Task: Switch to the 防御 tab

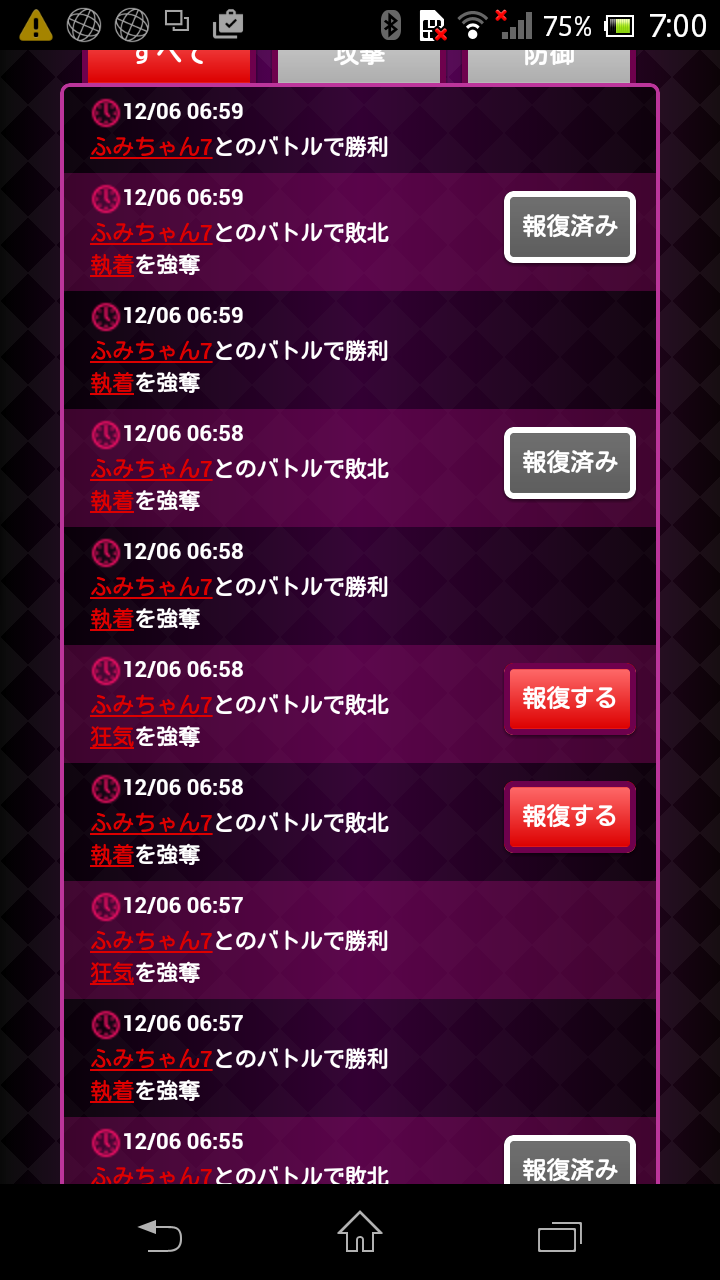Action: pyautogui.click(x=549, y=64)
